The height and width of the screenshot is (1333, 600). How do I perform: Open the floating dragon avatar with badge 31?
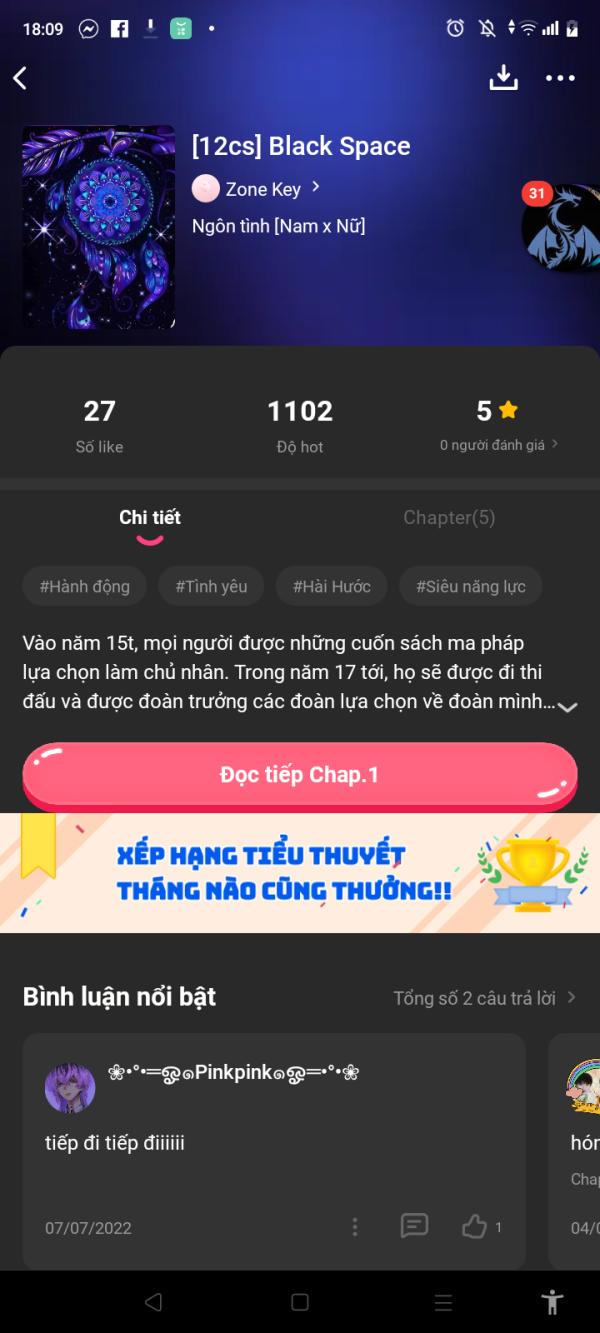tap(562, 227)
